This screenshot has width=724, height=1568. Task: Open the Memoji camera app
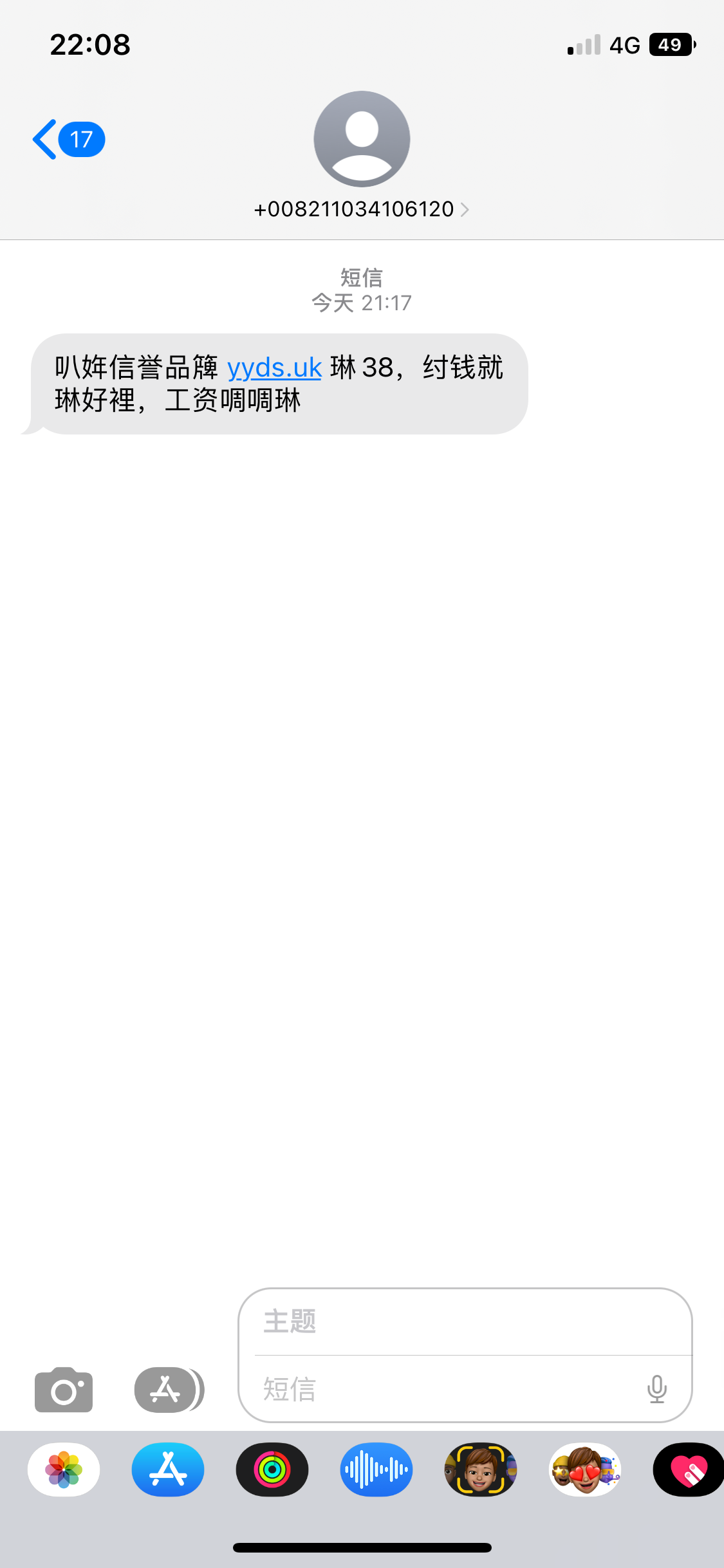pos(481,1470)
